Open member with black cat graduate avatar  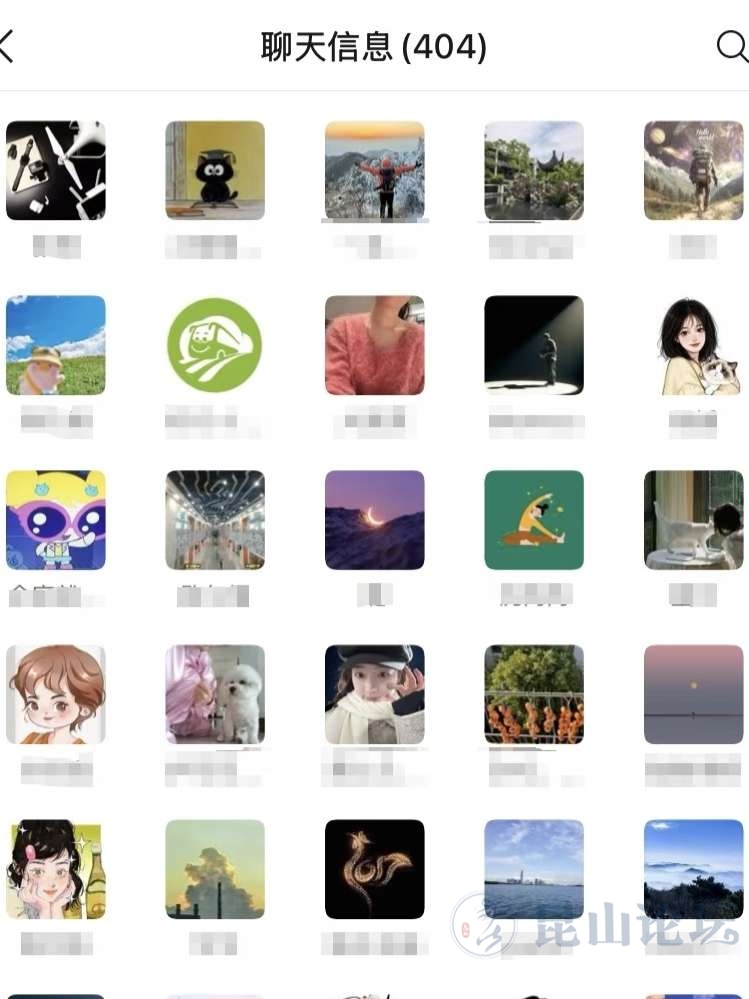click(215, 170)
